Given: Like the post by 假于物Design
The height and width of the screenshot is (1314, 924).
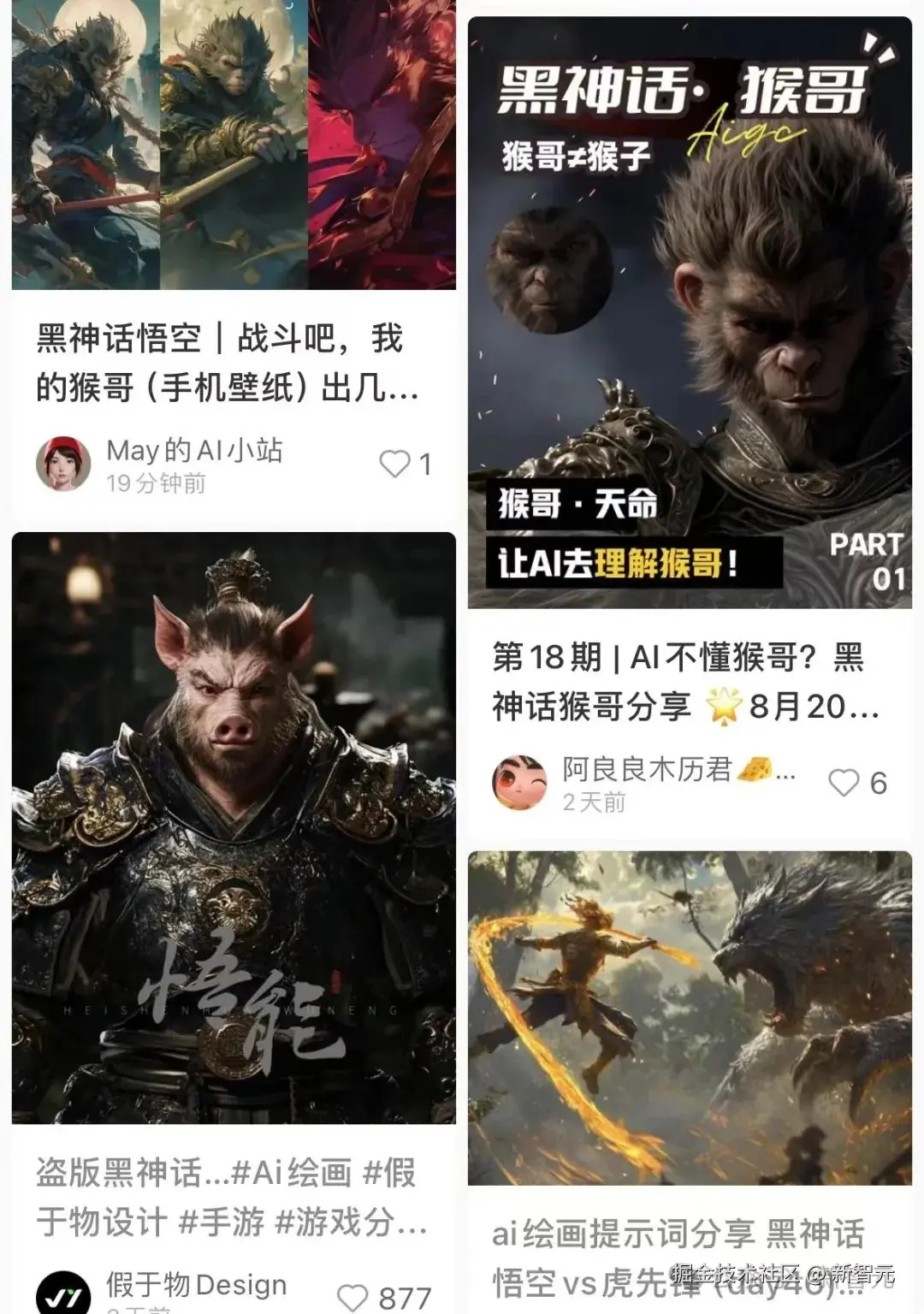Looking at the screenshot, I should click(353, 1297).
